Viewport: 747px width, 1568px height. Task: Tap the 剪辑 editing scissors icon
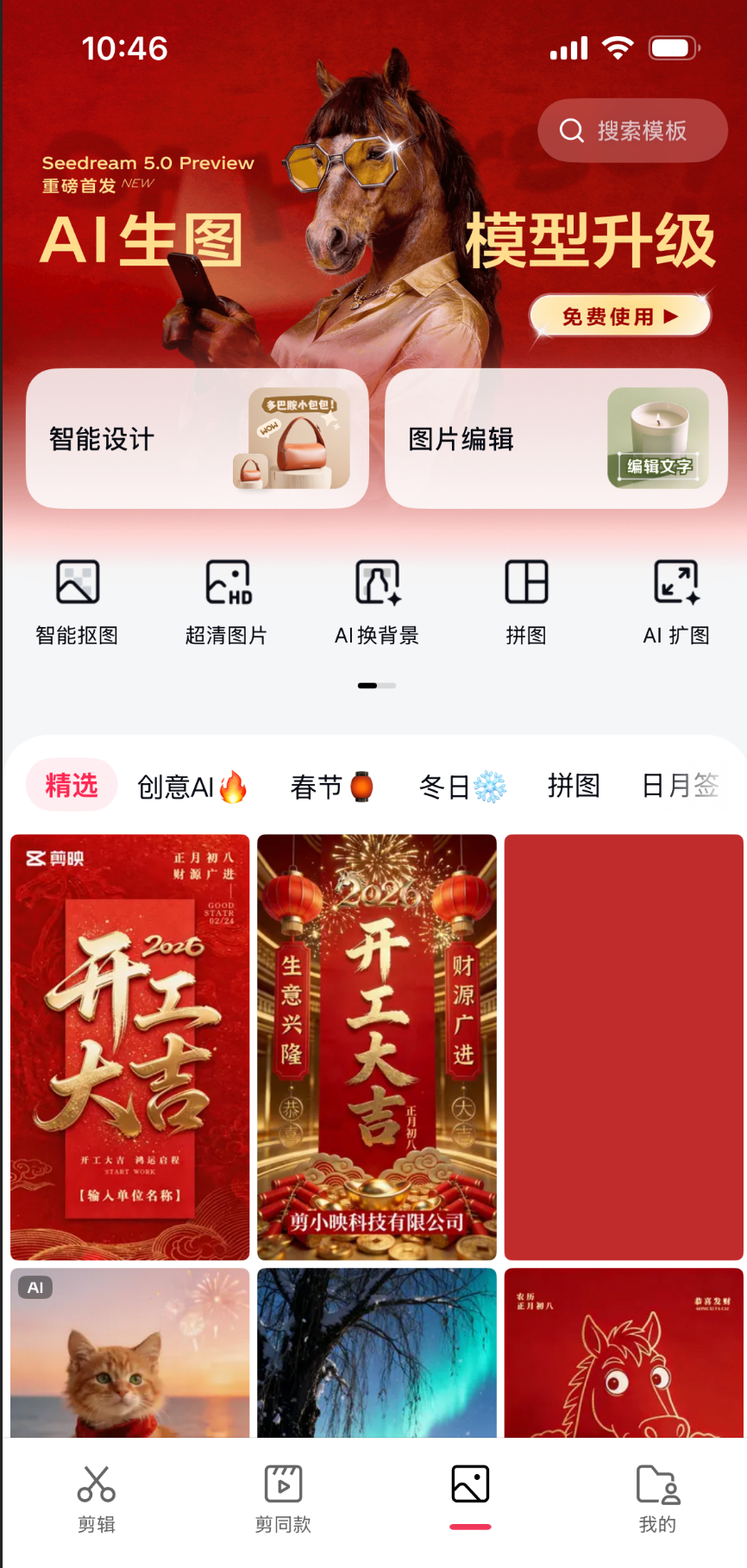(96, 1496)
